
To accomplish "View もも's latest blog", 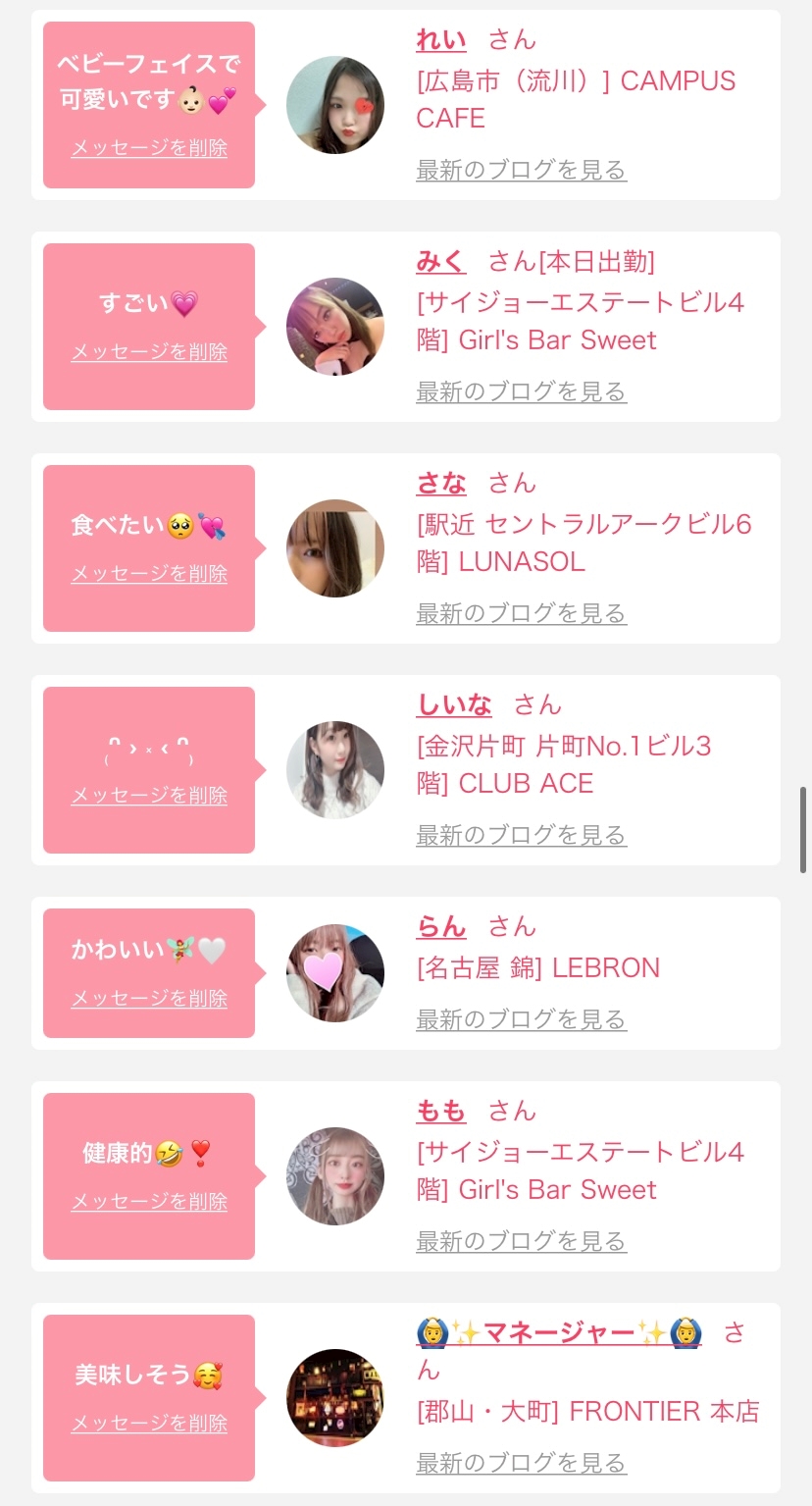I will coord(521,1241).
